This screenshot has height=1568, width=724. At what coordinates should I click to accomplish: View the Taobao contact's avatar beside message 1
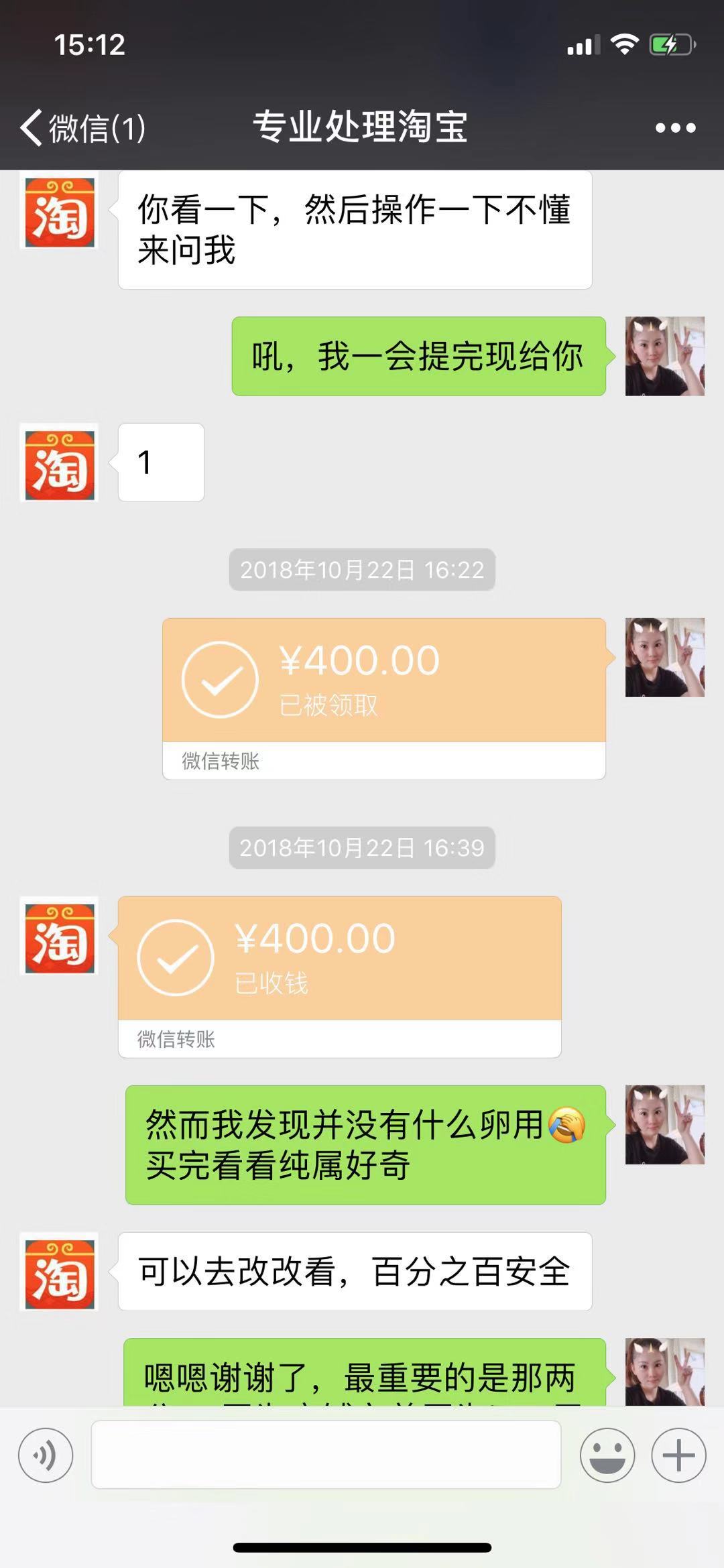point(59,463)
